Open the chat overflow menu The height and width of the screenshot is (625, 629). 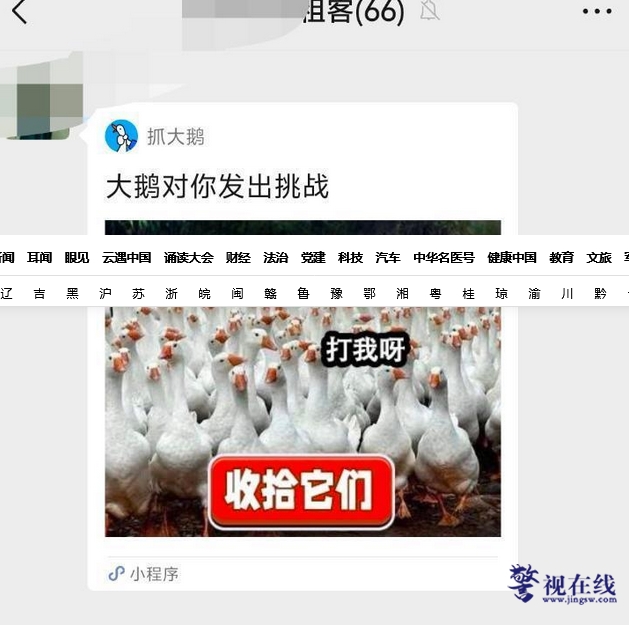coord(596,12)
